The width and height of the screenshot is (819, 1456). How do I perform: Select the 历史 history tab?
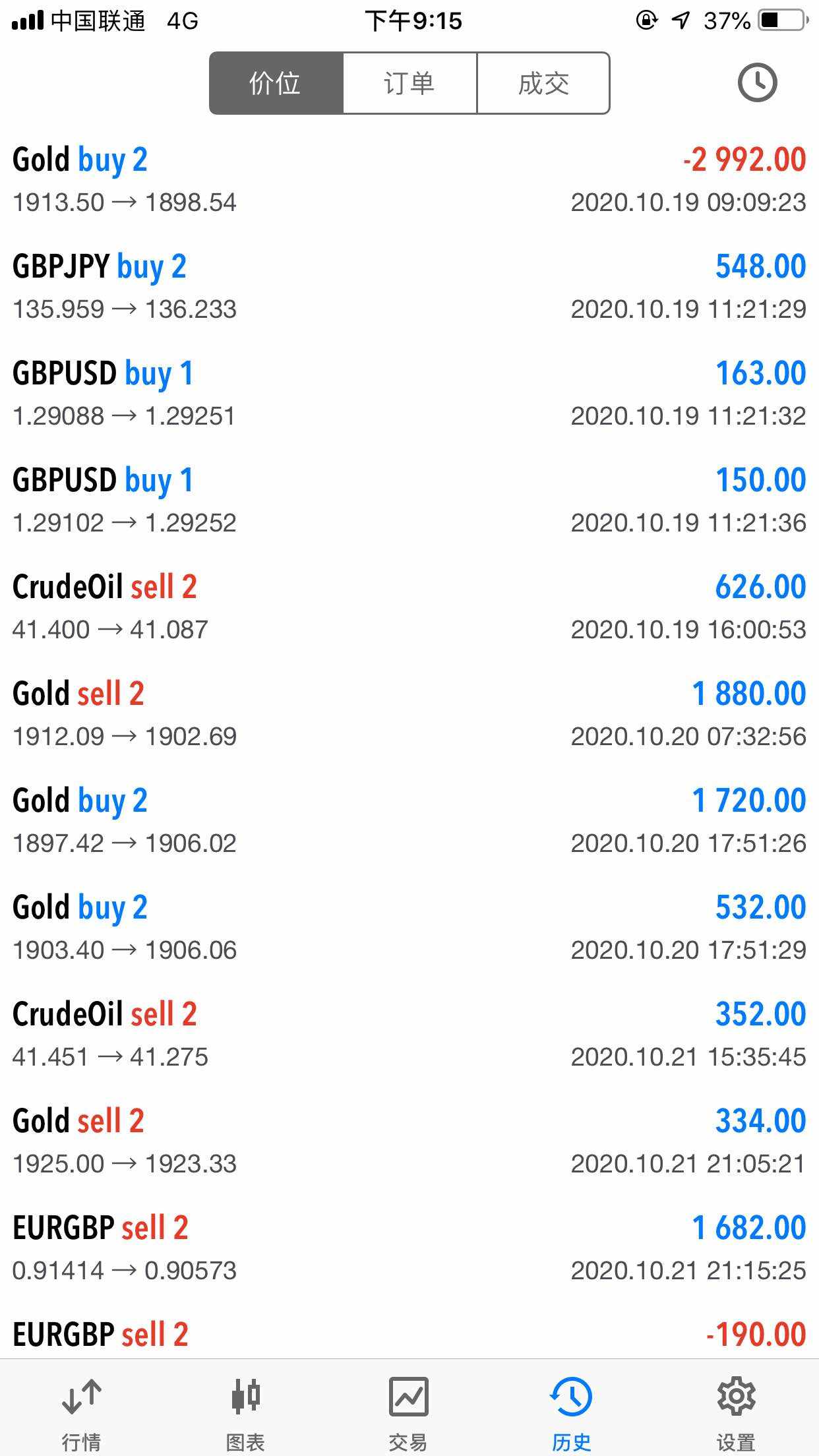(572, 1409)
